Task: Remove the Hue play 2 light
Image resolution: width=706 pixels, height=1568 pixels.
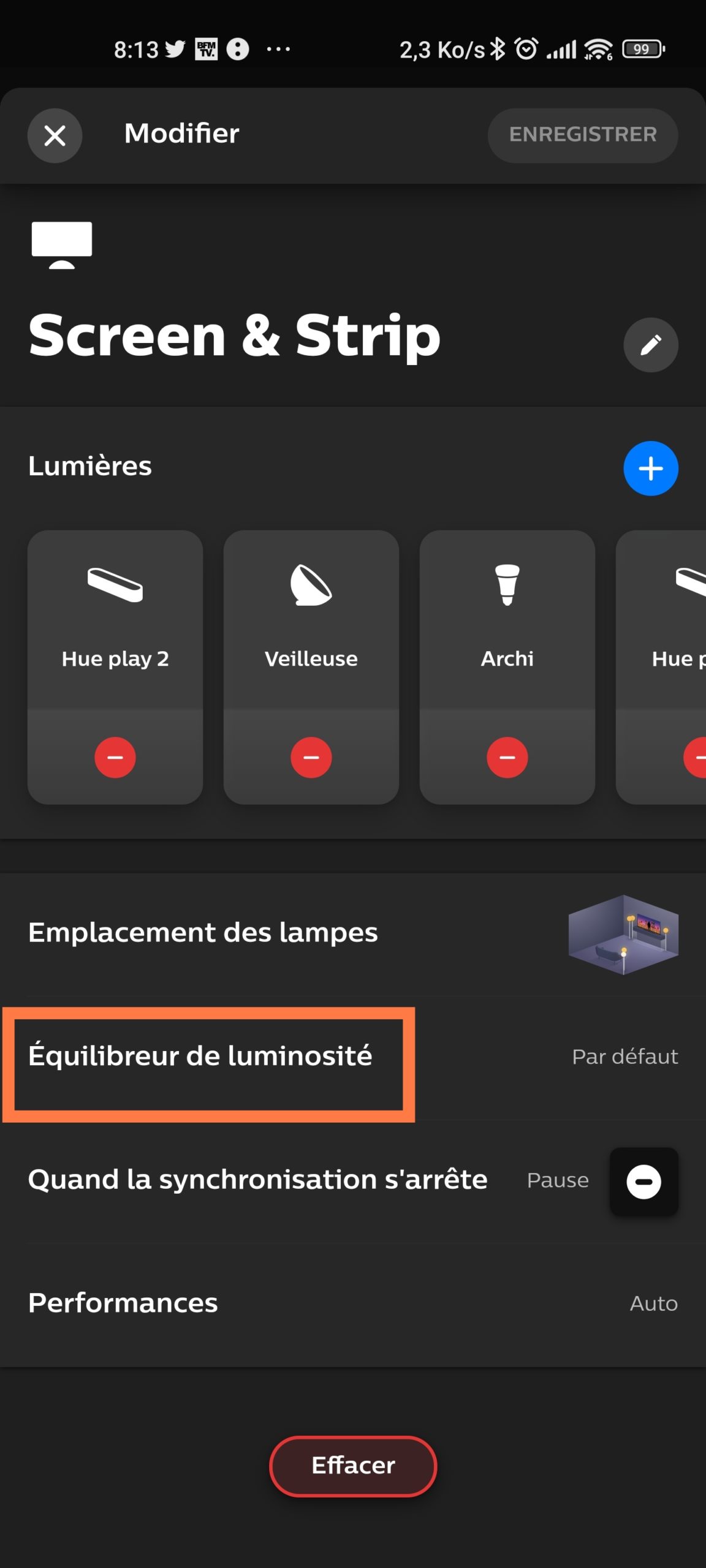Action: click(115, 757)
